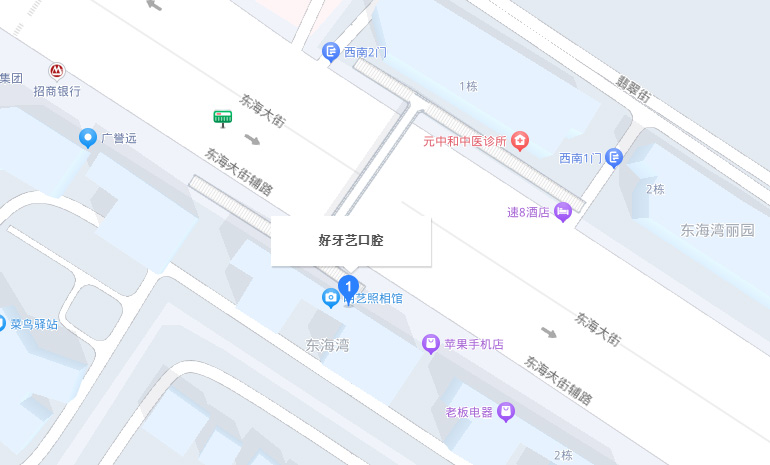Select the 招商银行 bank marker
Screen dimensions: 770x465
click(57, 72)
